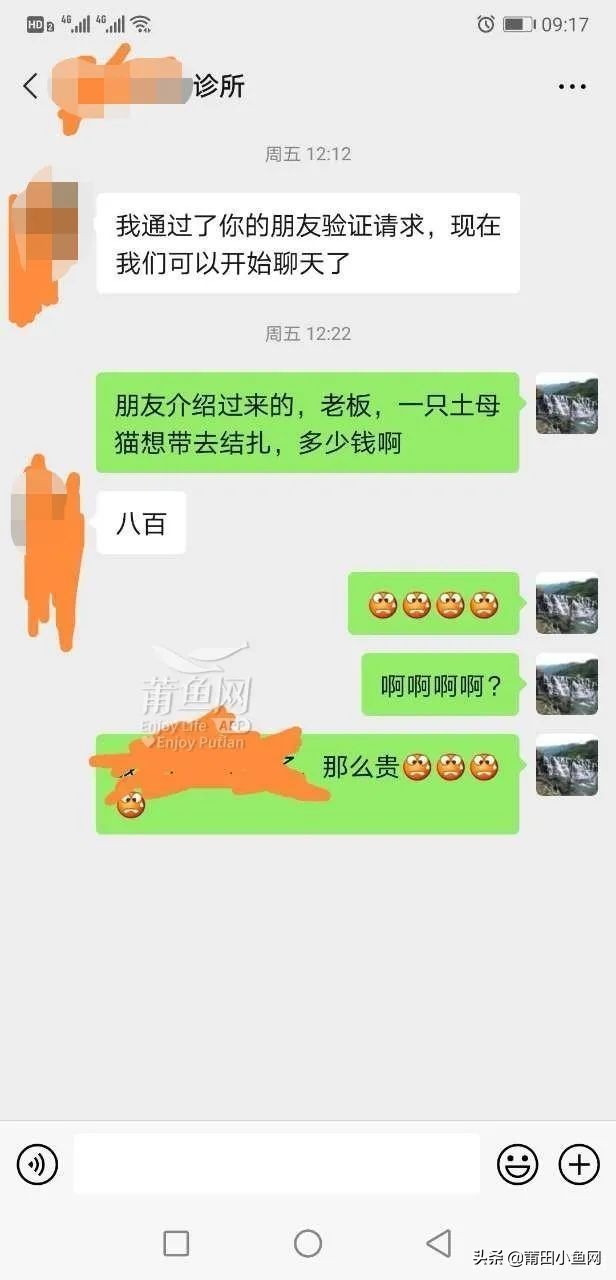Open the plus attachments menu
616x1280 pixels.
coord(579,1164)
